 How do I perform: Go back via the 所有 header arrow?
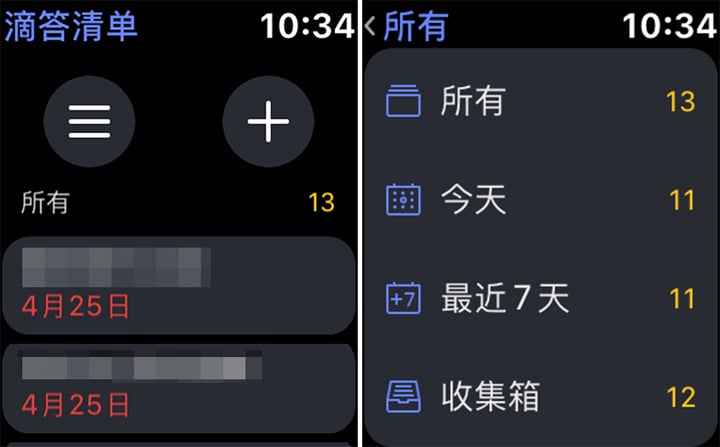coord(405,27)
